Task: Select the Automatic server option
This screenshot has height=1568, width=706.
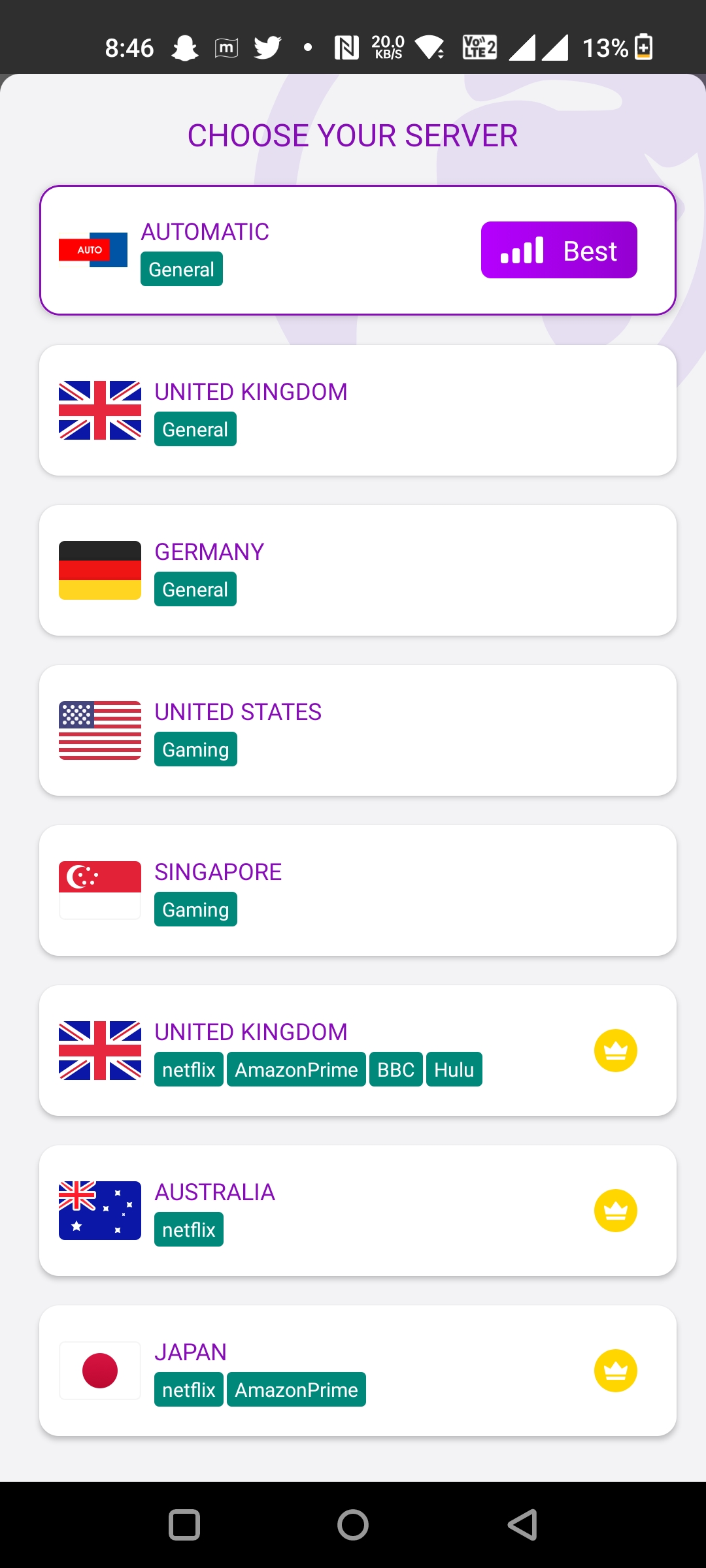Action: pos(357,249)
